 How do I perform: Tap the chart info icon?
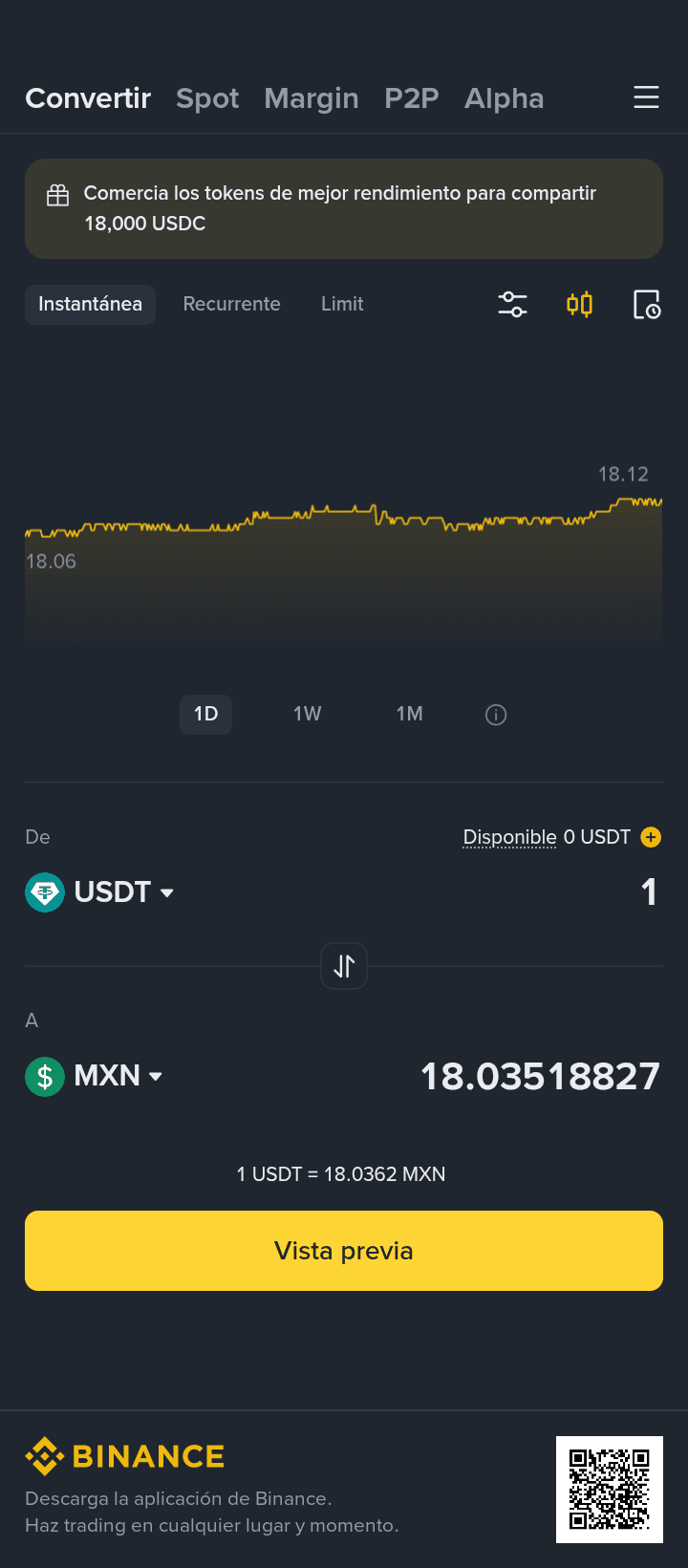[496, 715]
